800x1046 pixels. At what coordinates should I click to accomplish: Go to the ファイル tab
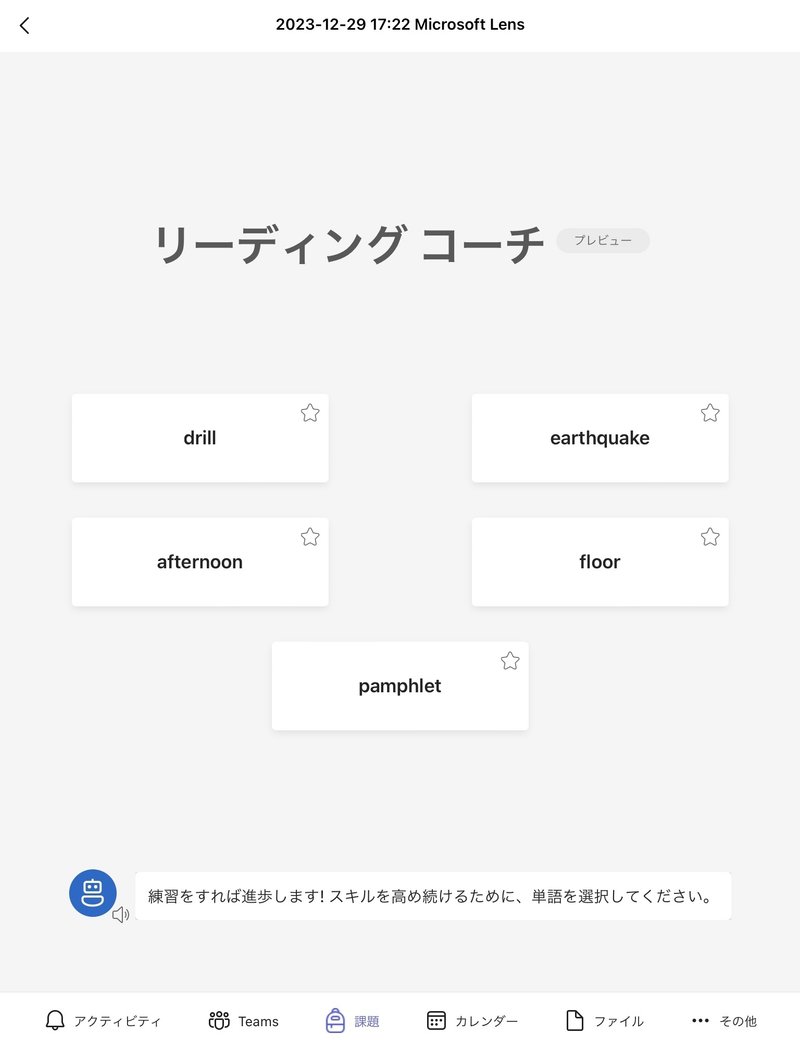(604, 1021)
